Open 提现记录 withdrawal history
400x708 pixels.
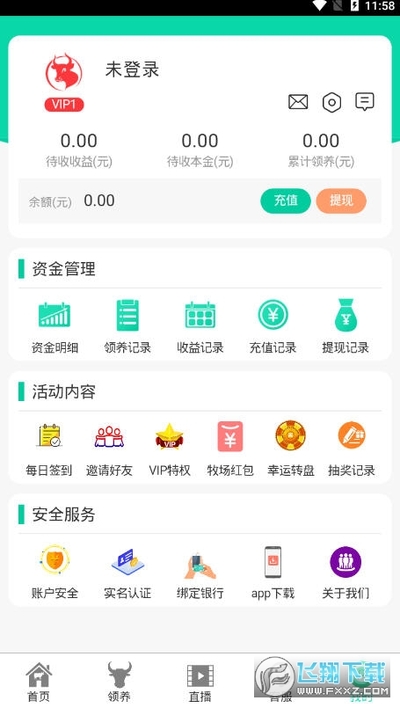click(345, 327)
